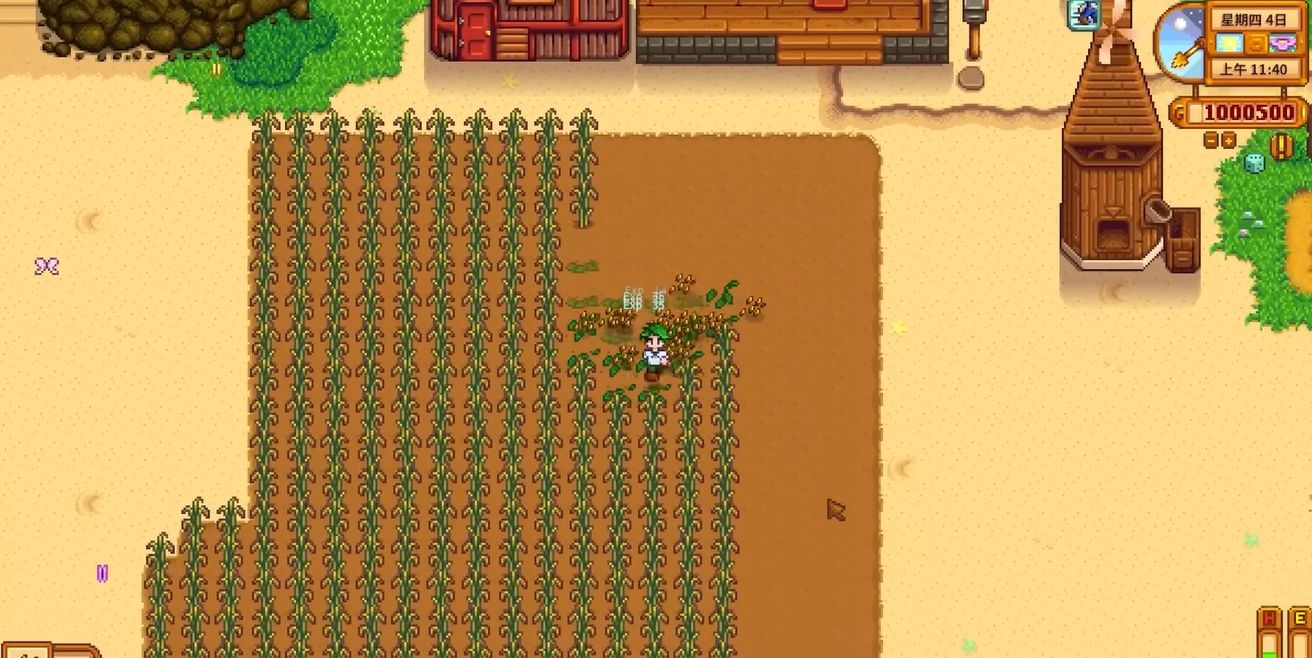The height and width of the screenshot is (658, 1312).
Task: Open the journal exclamation icon
Action: click(x=1282, y=147)
